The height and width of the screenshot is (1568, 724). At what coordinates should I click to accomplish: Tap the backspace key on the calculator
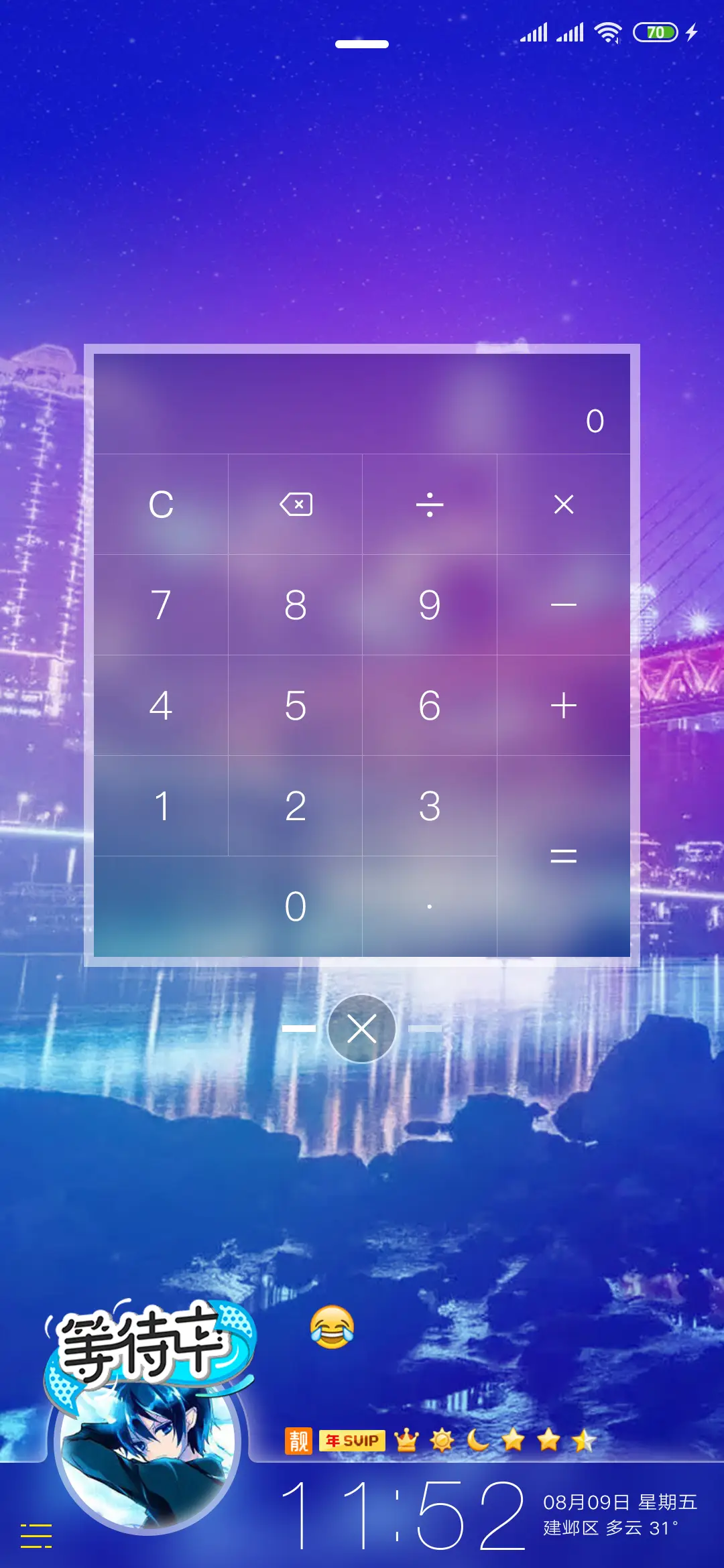tap(295, 505)
